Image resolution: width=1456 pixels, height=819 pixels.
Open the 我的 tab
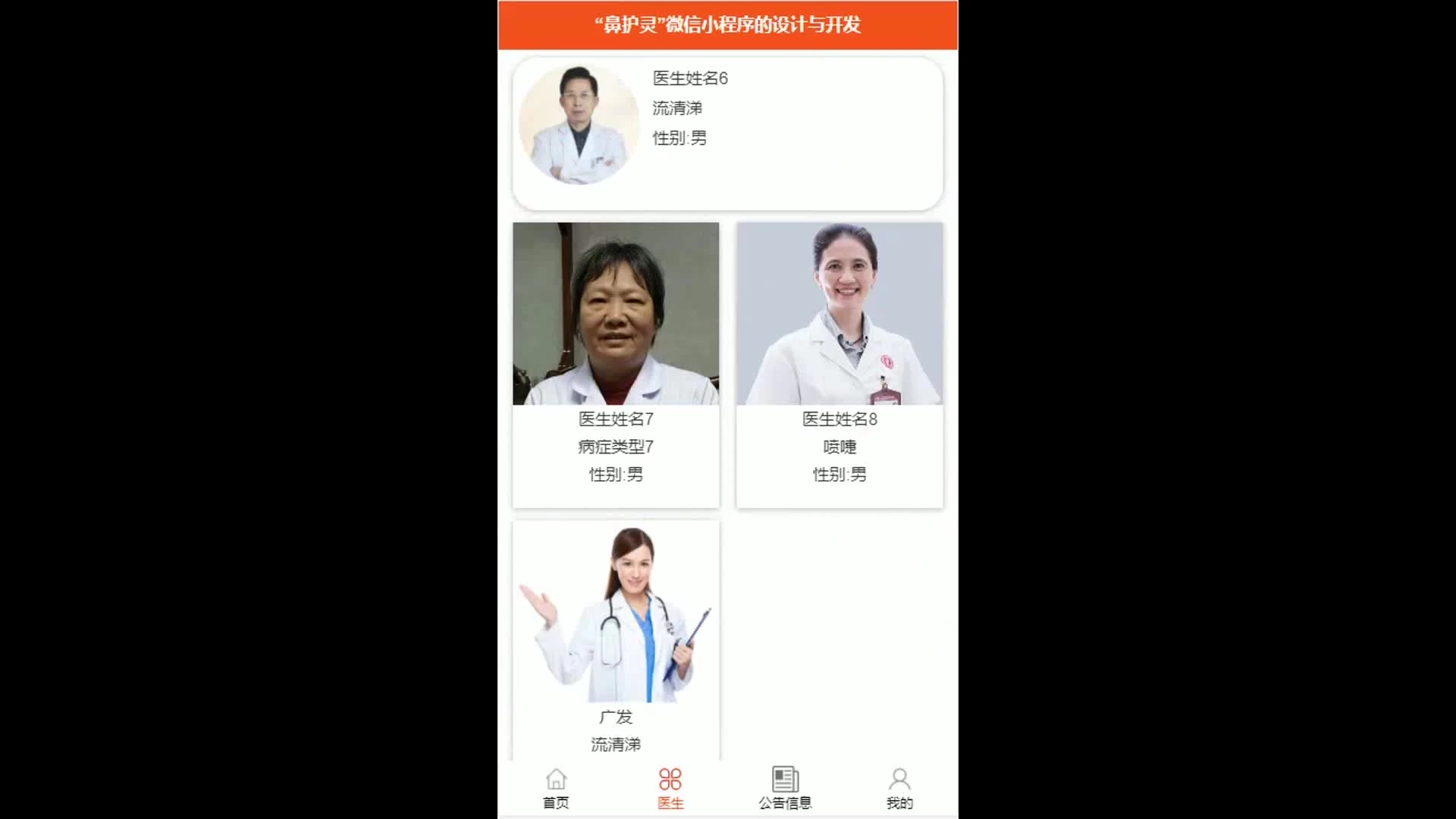[899, 789]
